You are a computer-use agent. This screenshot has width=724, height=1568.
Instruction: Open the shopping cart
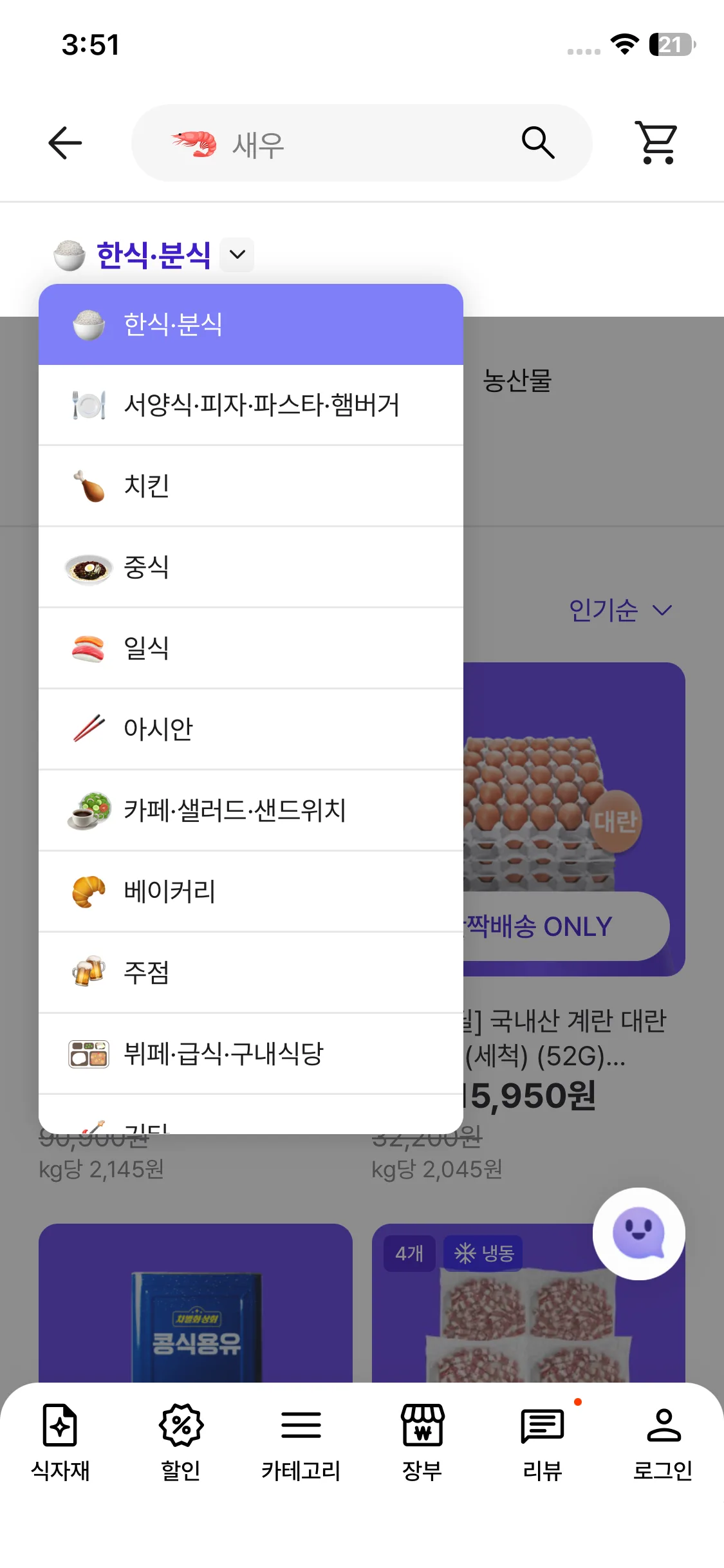coord(656,142)
